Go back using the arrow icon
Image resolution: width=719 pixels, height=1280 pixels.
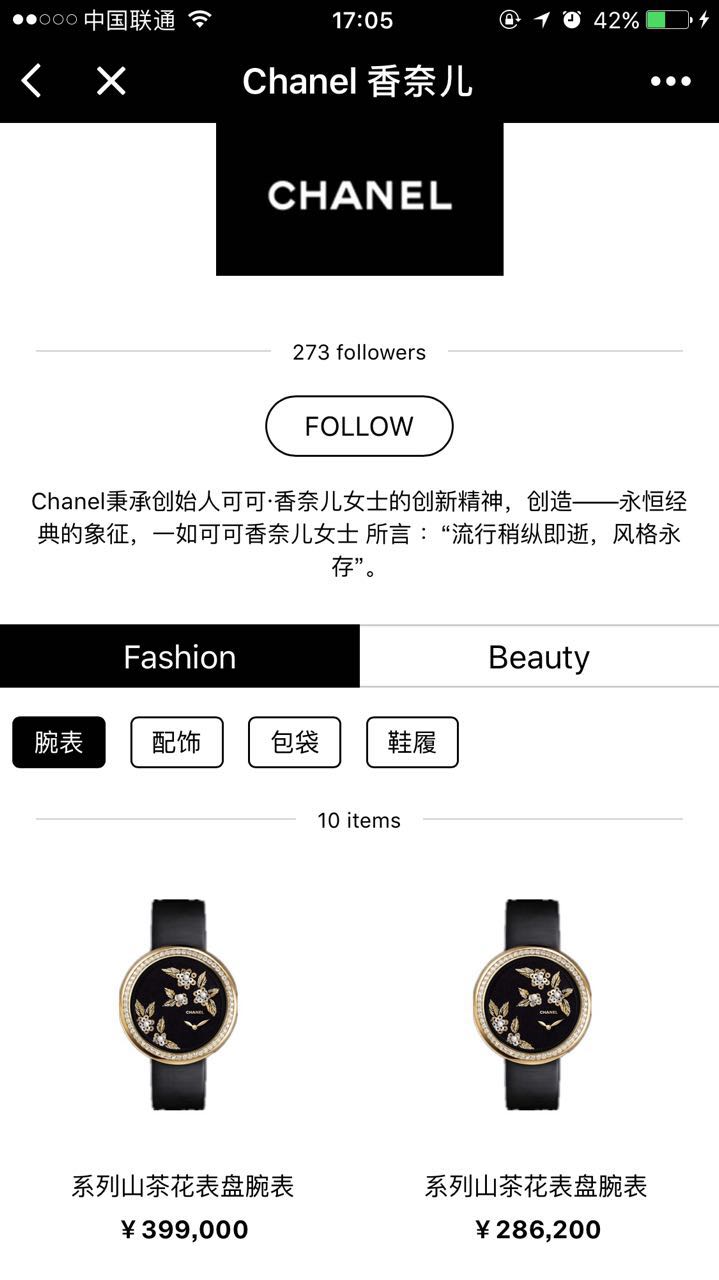coord(32,81)
